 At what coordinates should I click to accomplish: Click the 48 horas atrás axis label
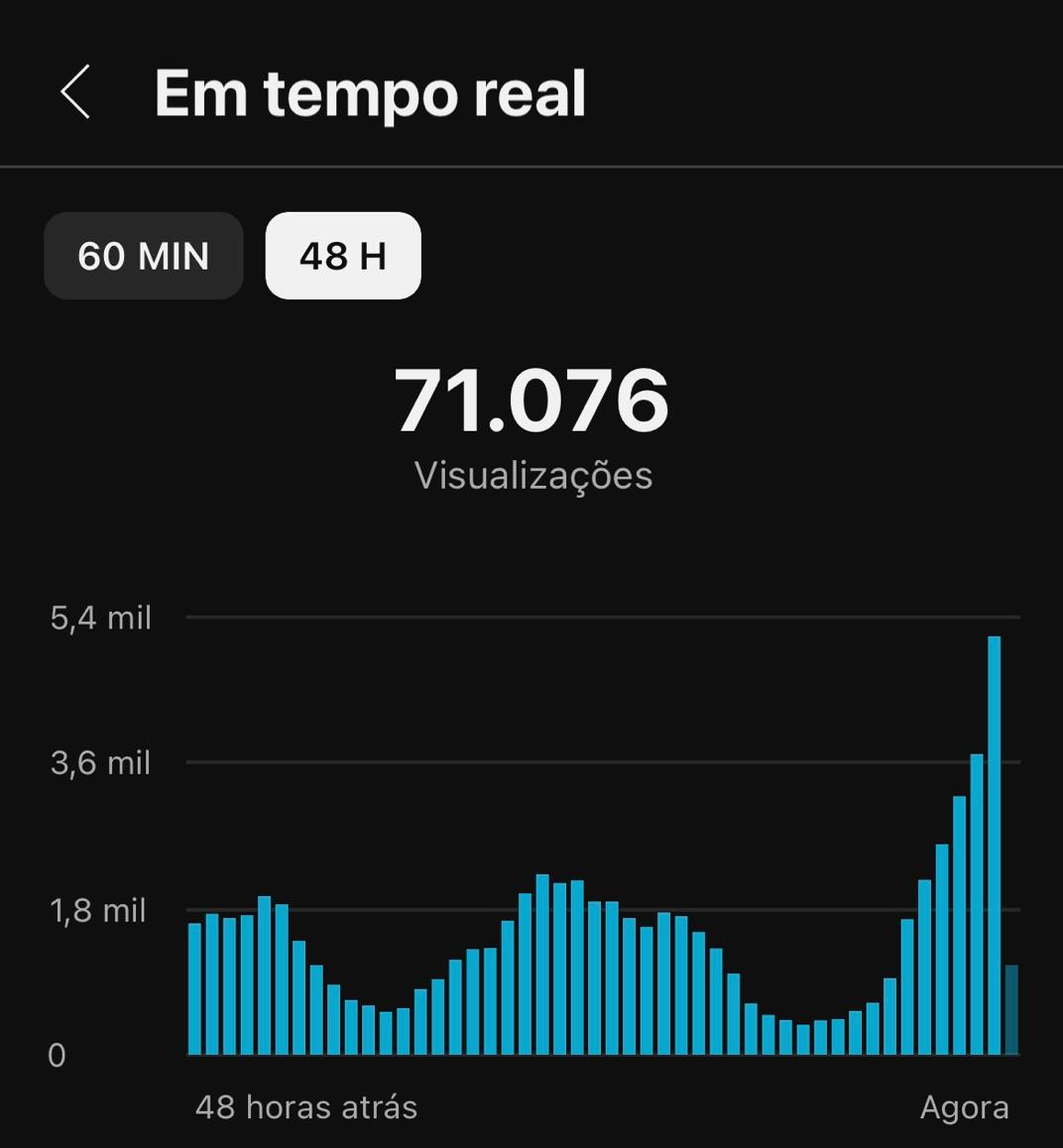tap(305, 1106)
